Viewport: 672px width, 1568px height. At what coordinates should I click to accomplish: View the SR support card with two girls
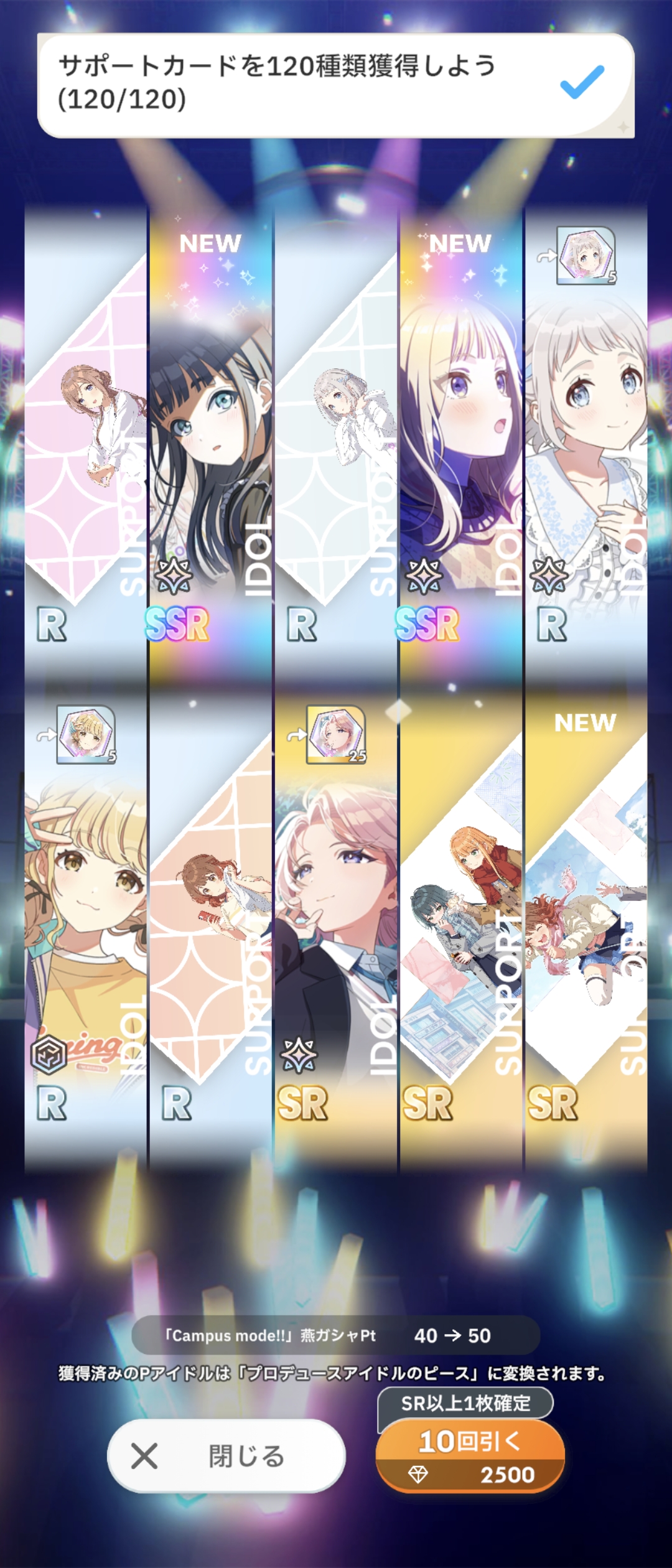tap(460, 921)
